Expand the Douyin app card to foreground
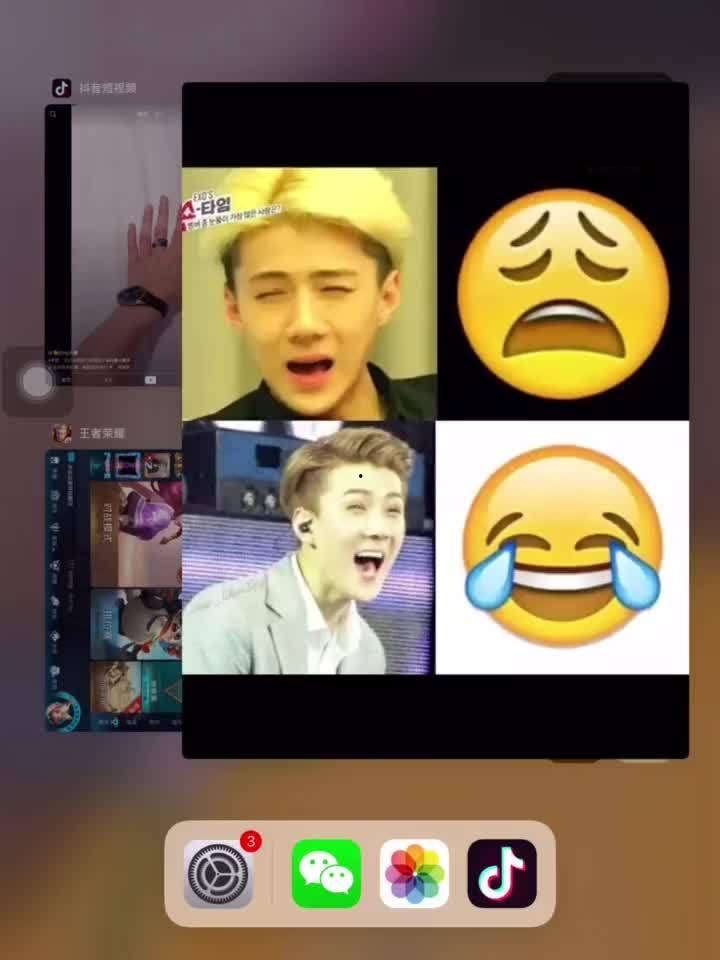Image resolution: width=720 pixels, height=960 pixels. (x=110, y=250)
